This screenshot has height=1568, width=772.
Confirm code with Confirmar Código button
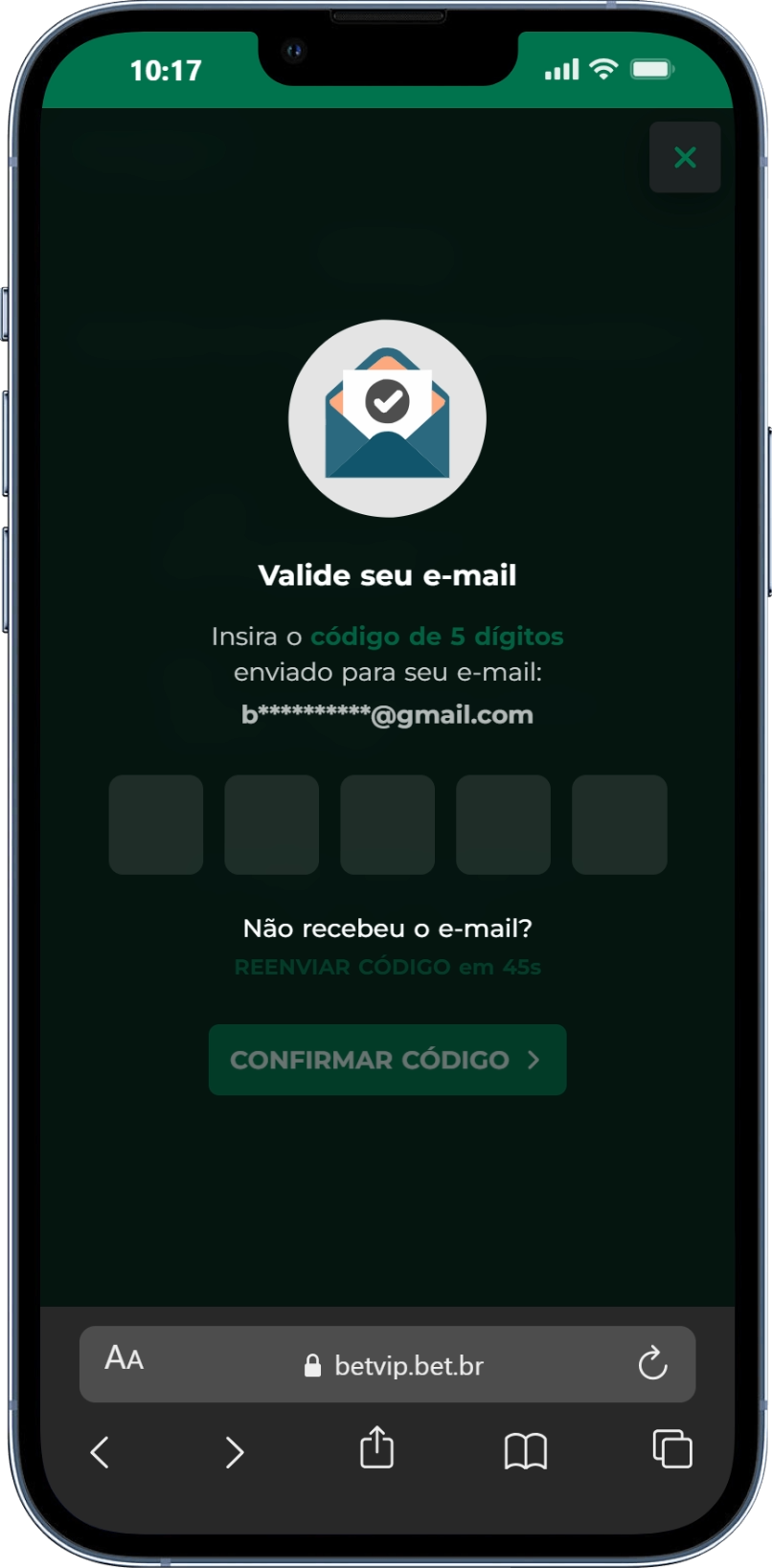tap(387, 1060)
